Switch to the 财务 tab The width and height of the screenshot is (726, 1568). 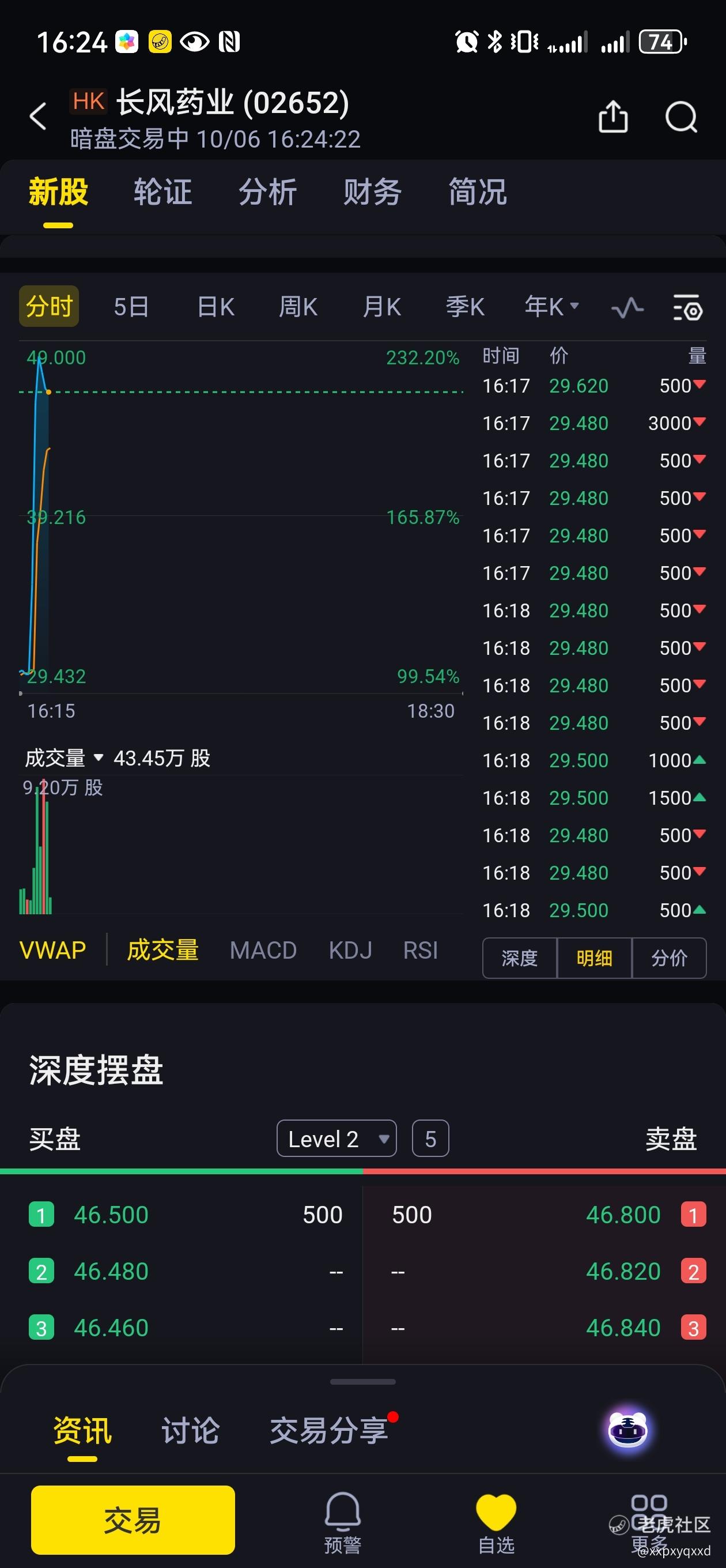(x=372, y=193)
